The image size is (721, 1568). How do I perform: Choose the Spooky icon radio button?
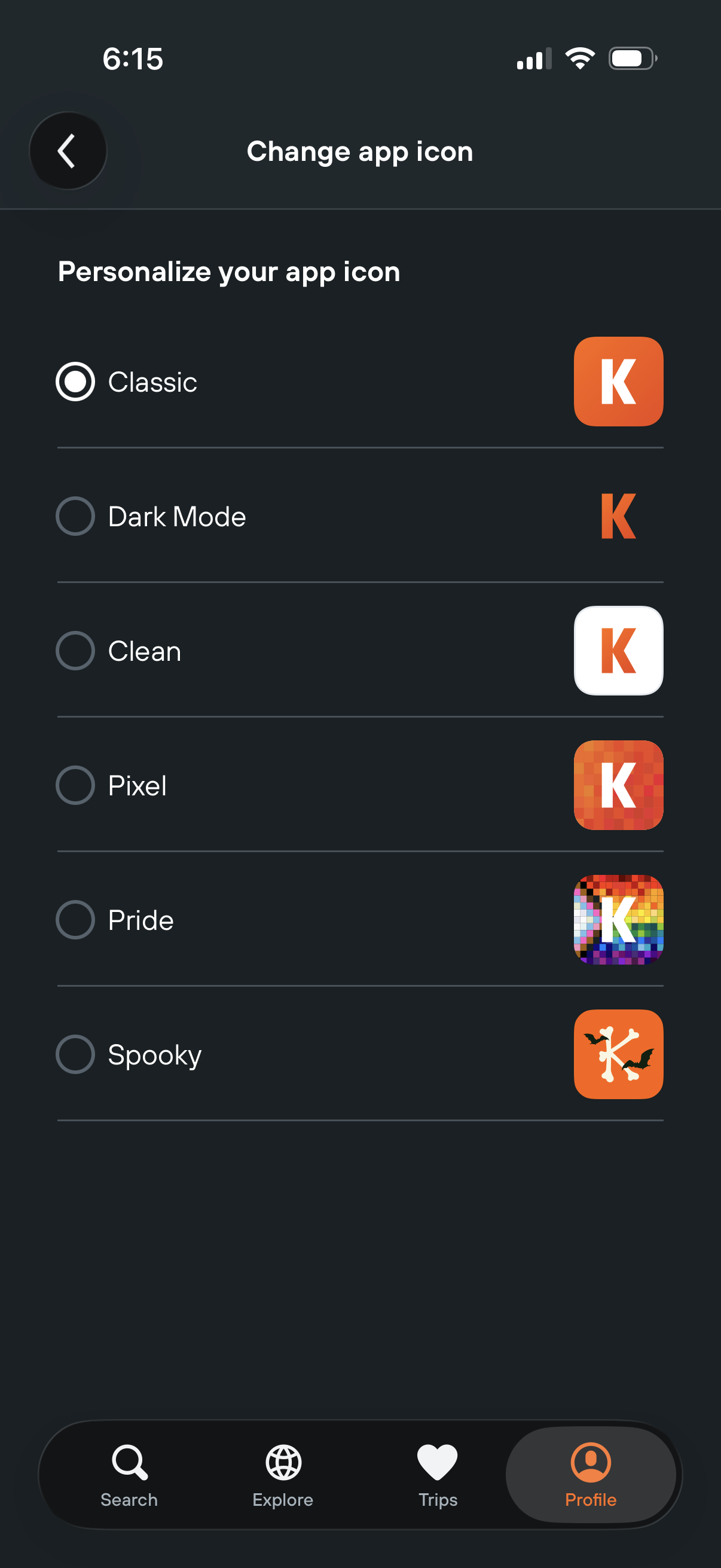[75, 1054]
